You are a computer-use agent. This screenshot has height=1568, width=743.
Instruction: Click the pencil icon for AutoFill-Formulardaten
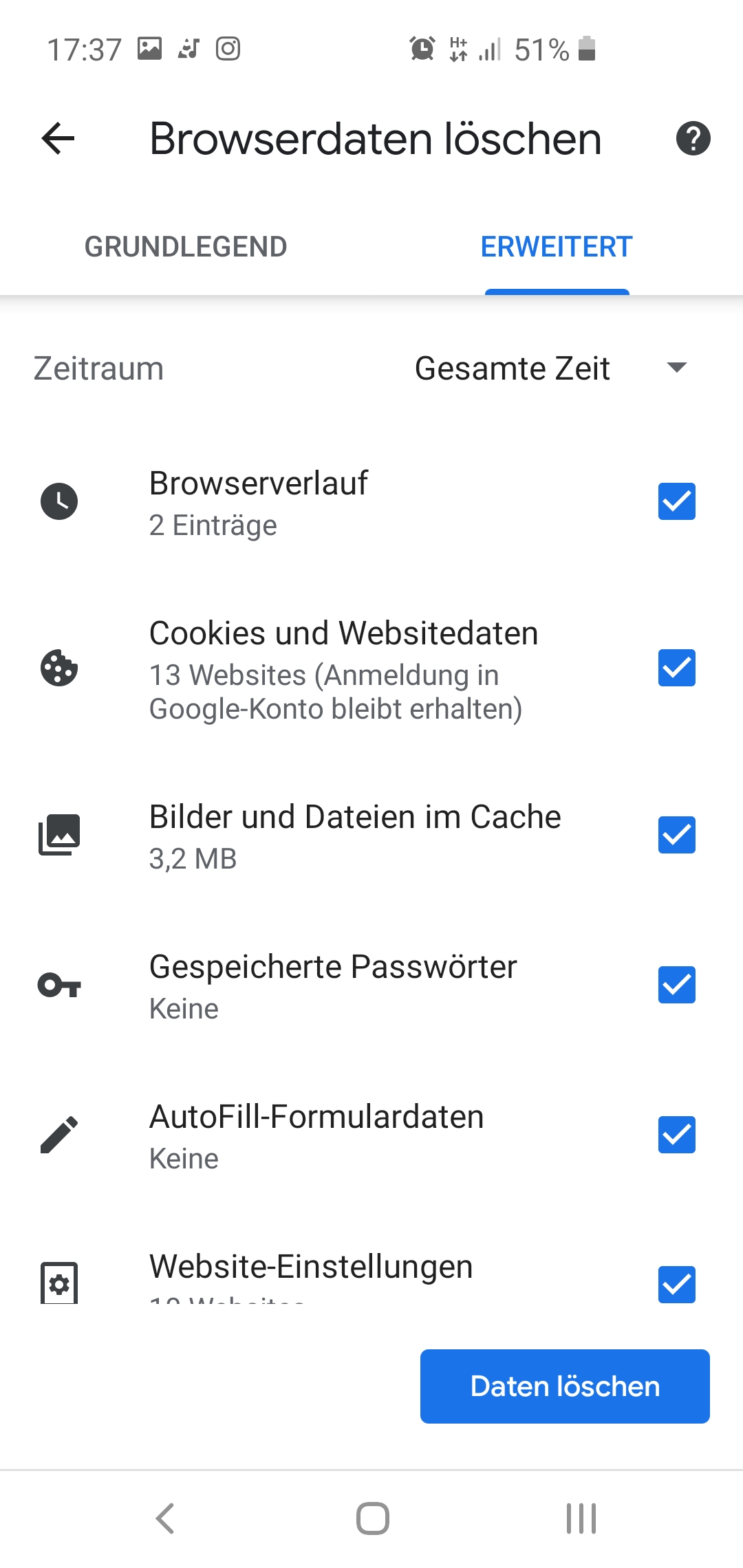tap(59, 1135)
